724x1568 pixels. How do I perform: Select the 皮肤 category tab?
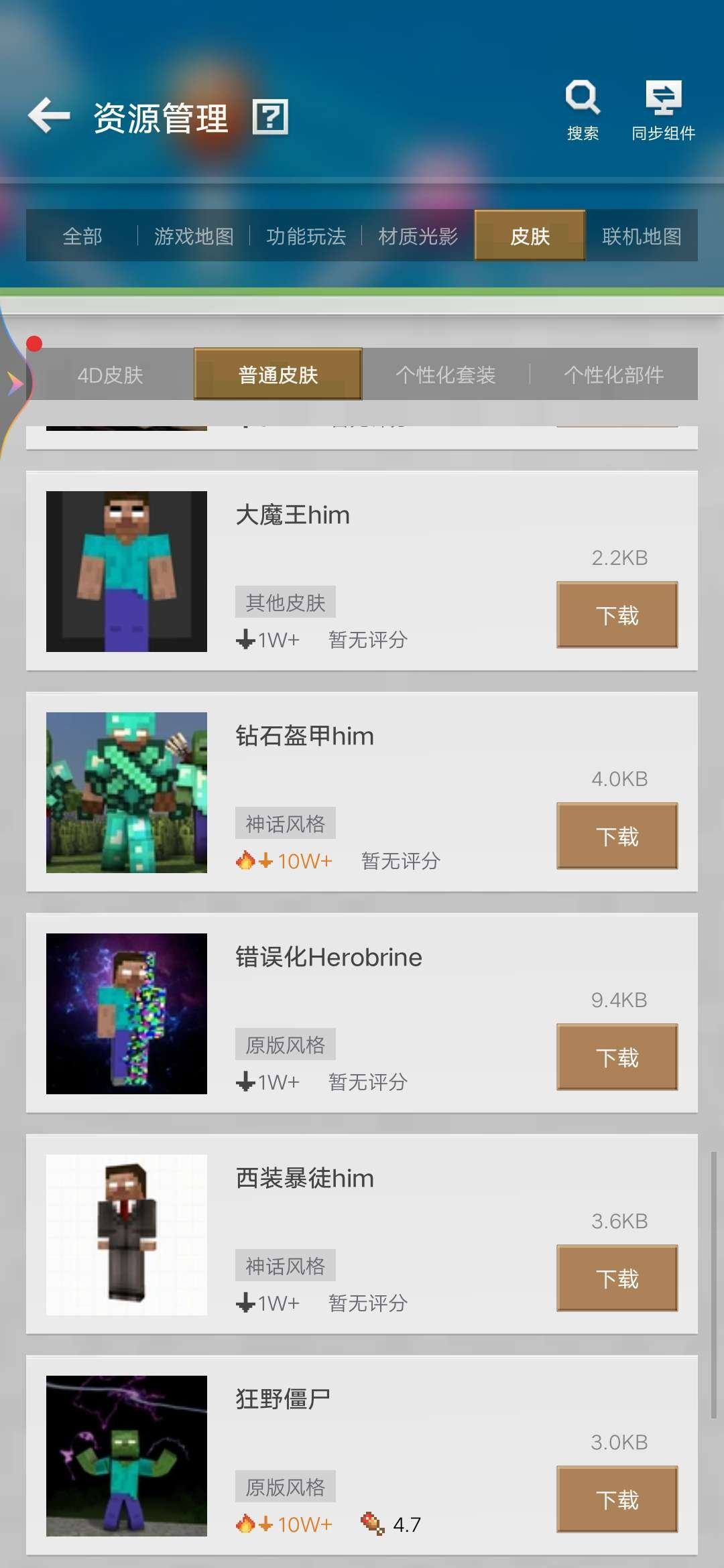tap(529, 236)
